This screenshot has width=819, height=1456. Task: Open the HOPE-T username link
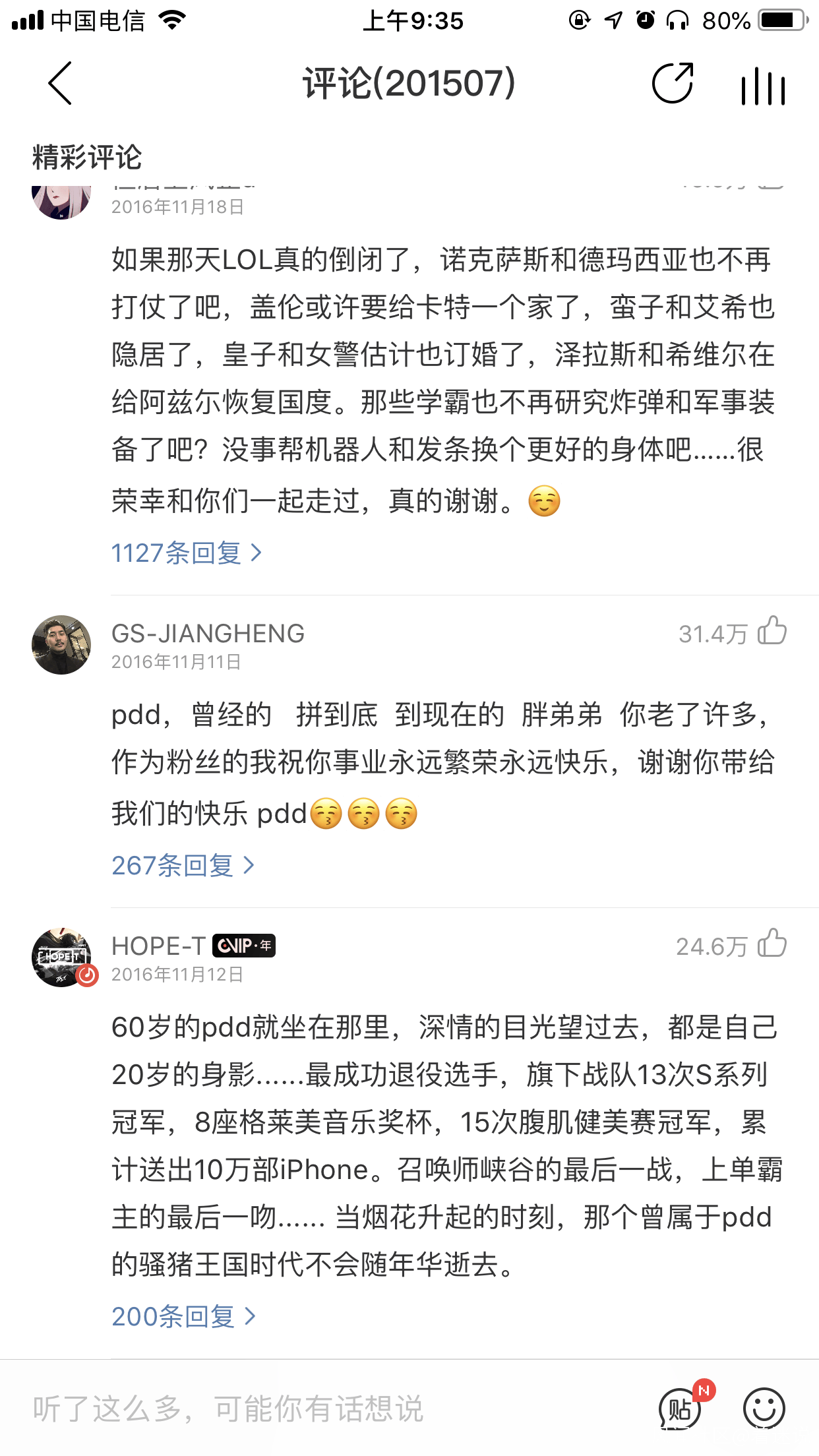[x=158, y=946]
